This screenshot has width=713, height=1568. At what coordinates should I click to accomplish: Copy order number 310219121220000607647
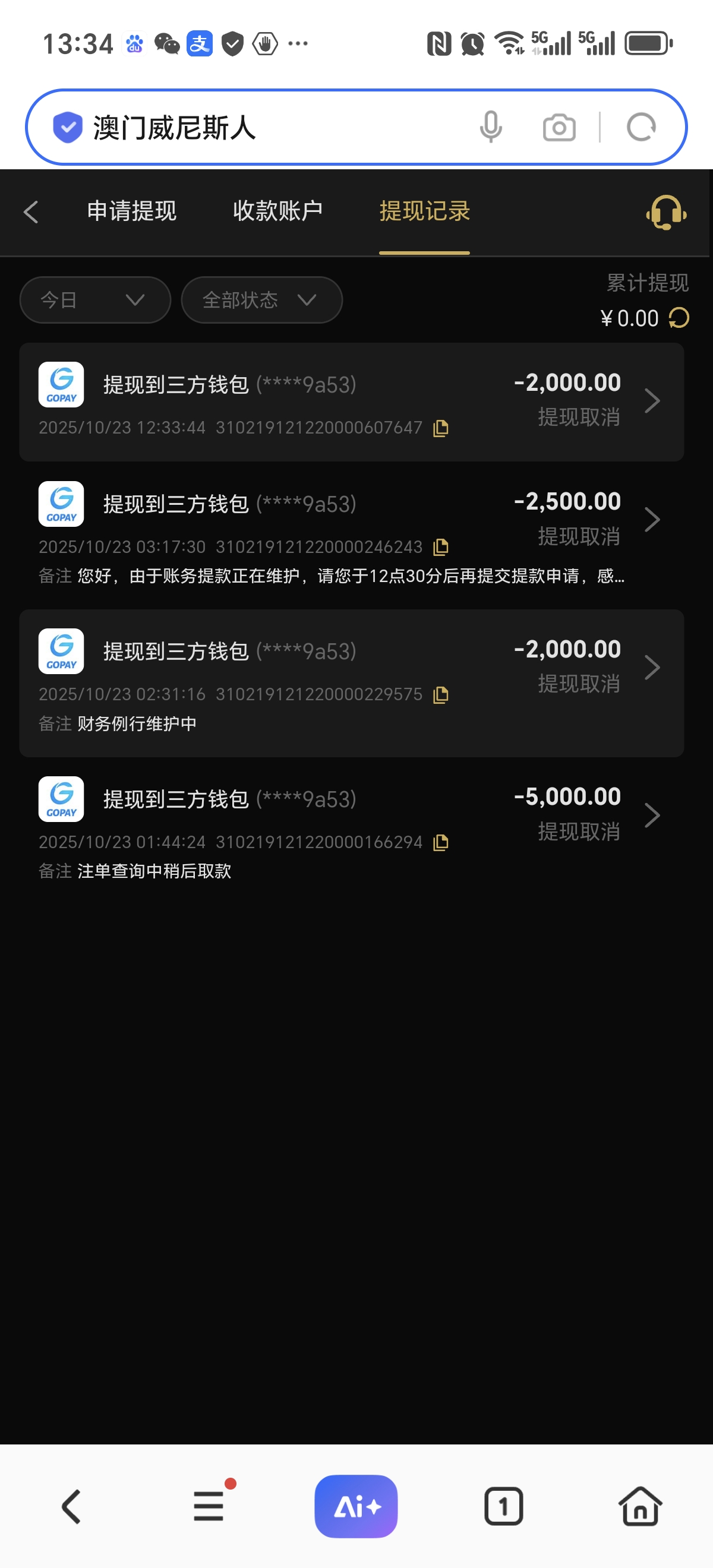(x=441, y=428)
